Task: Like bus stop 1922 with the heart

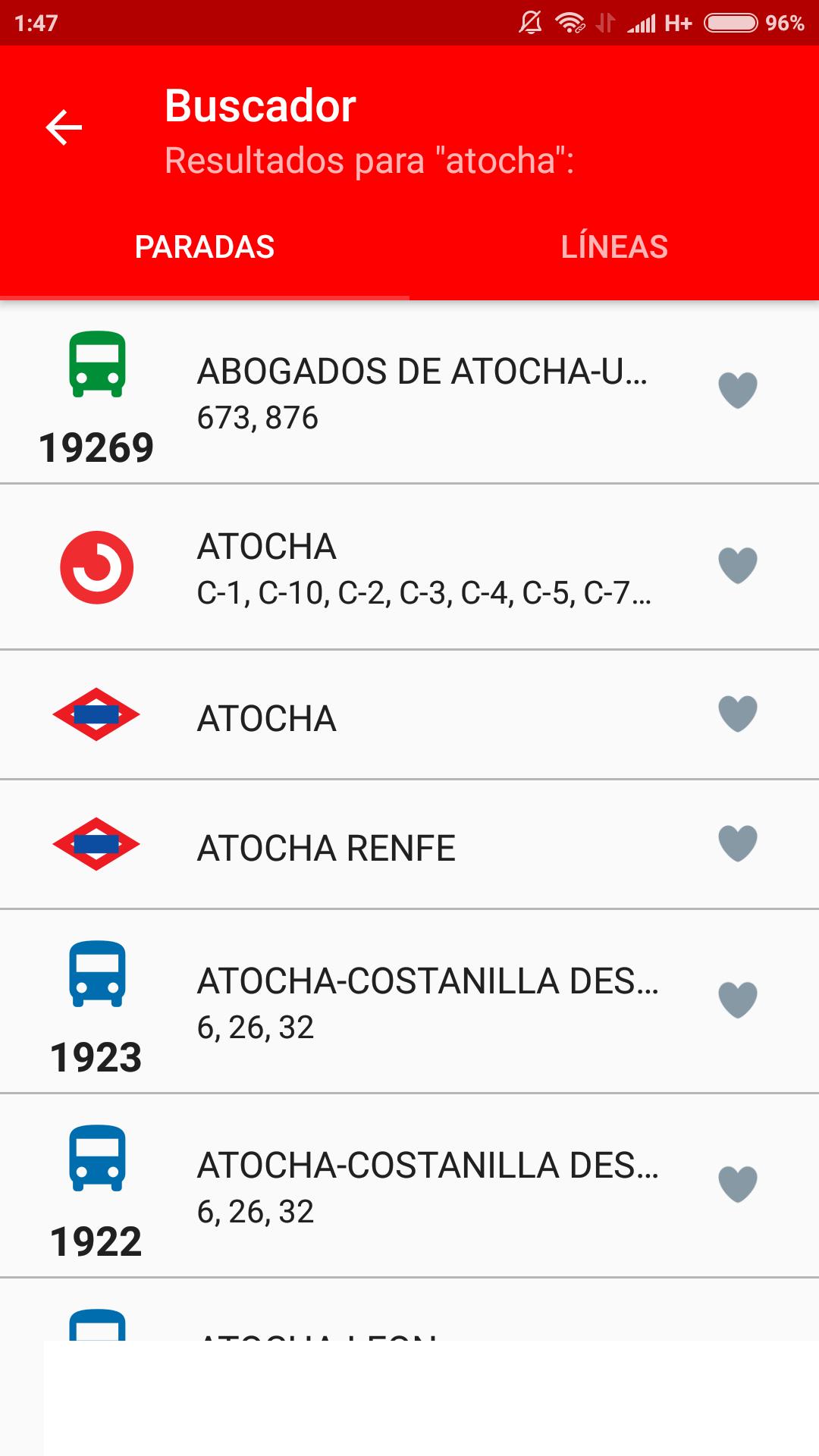Action: [x=738, y=1184]
